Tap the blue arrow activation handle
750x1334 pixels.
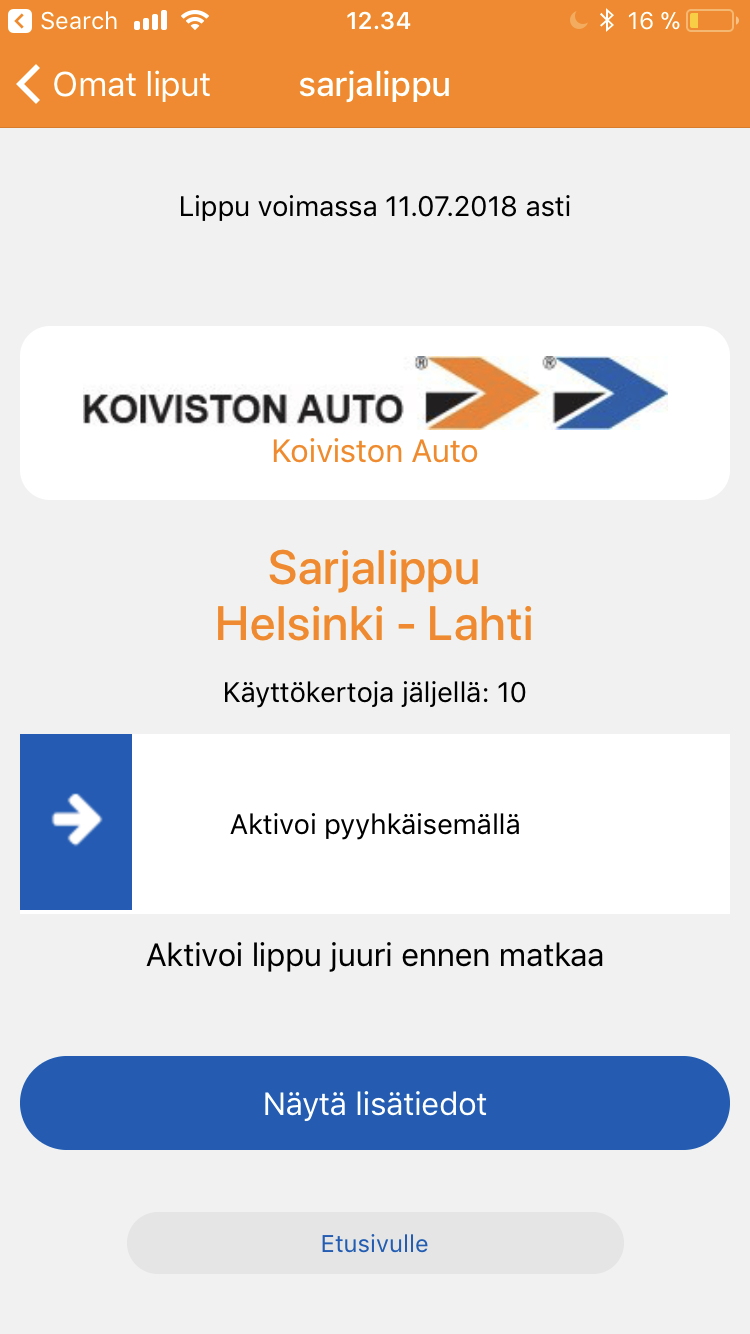point(76,822)
